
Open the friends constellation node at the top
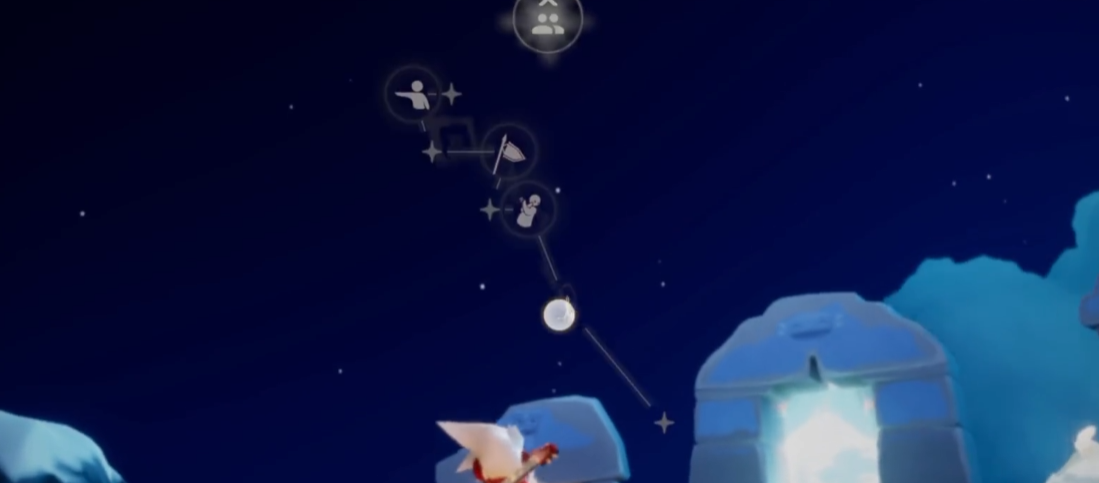(547, 22)
